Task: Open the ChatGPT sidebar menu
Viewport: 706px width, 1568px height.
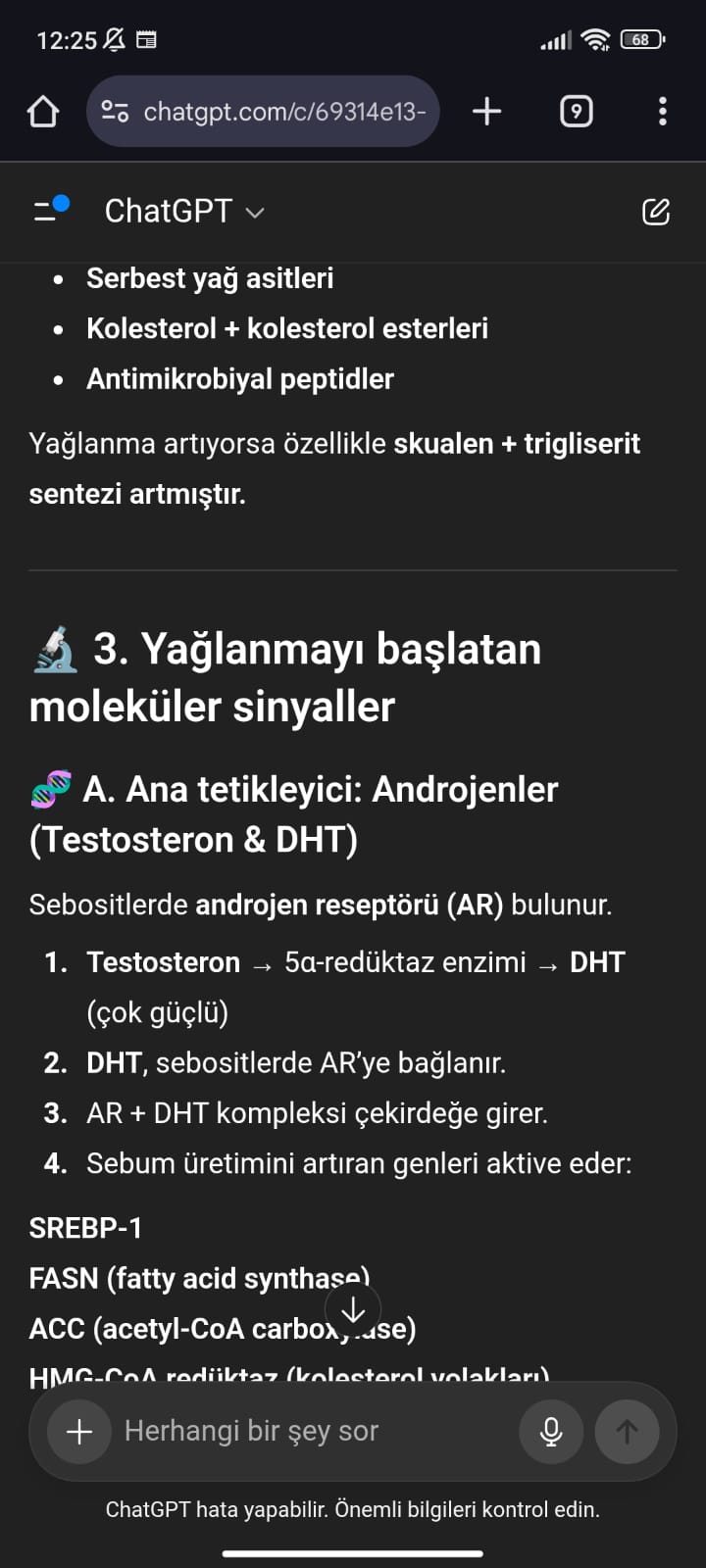Action: coord(50,210)
